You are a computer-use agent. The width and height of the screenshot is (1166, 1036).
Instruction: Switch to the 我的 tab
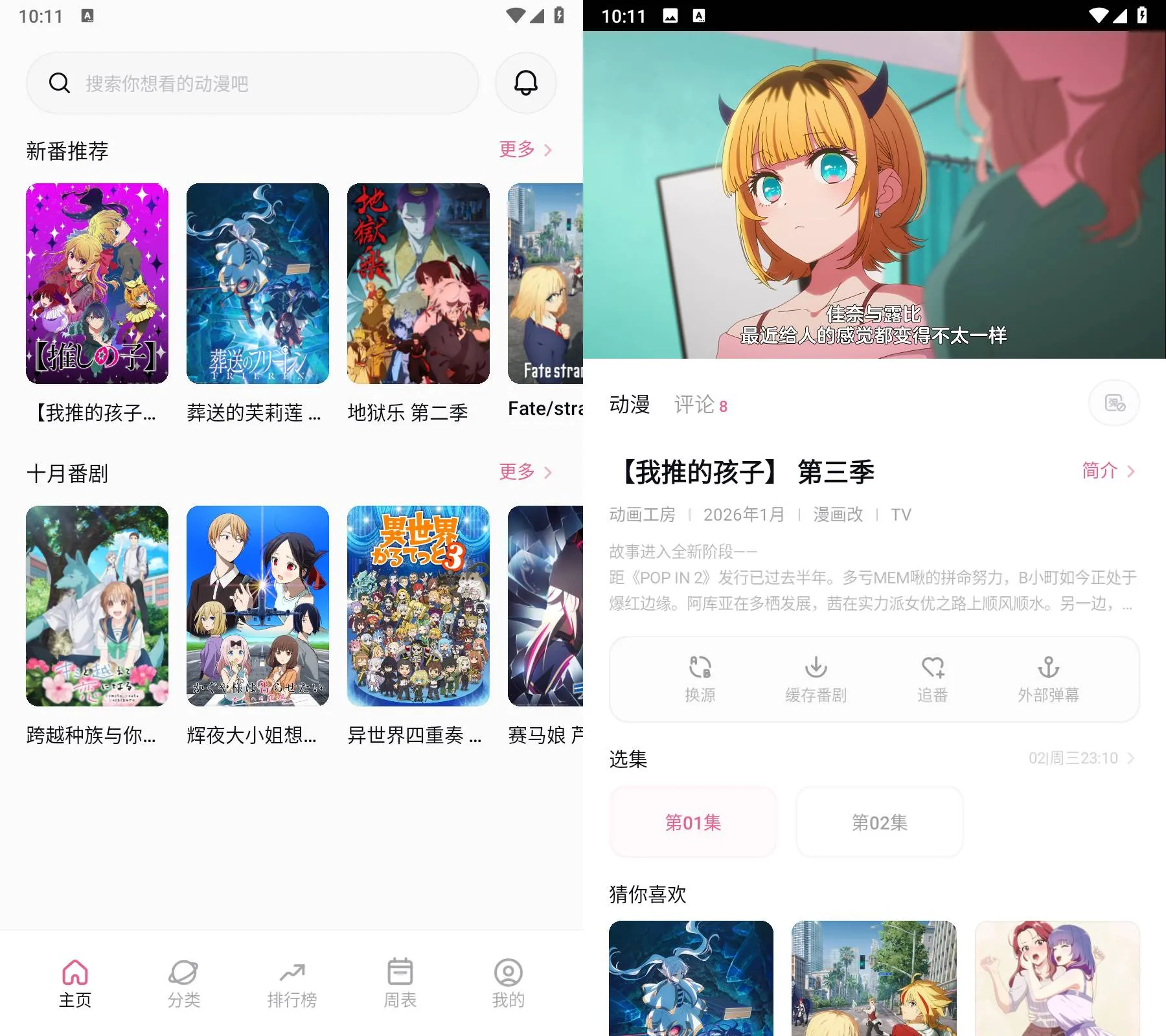pyautogui.click(x=508, y=983)
